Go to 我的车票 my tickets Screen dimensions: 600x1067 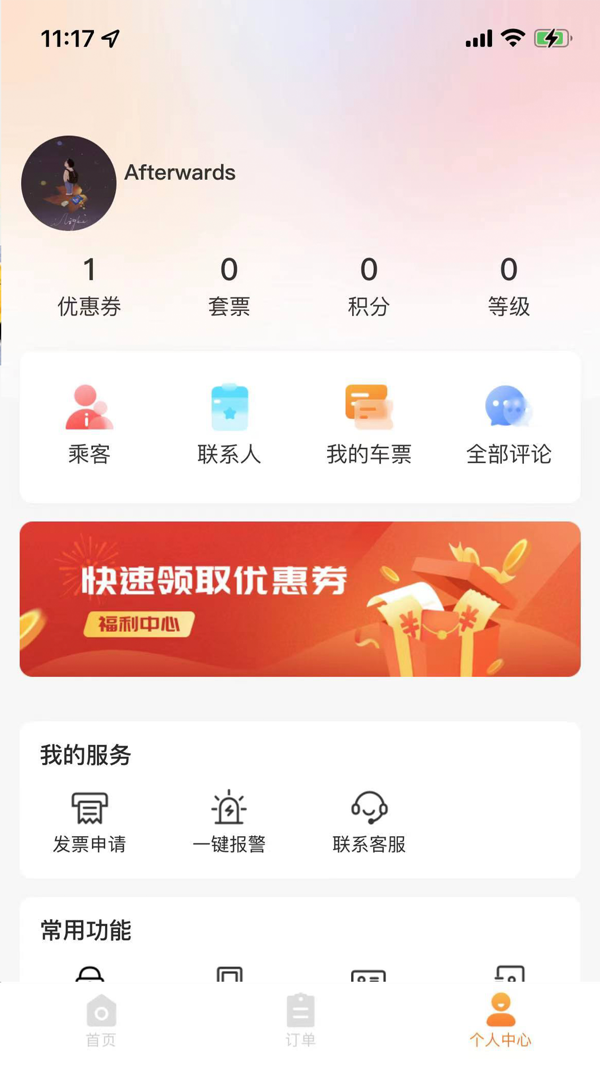click(x=369, y=425)
